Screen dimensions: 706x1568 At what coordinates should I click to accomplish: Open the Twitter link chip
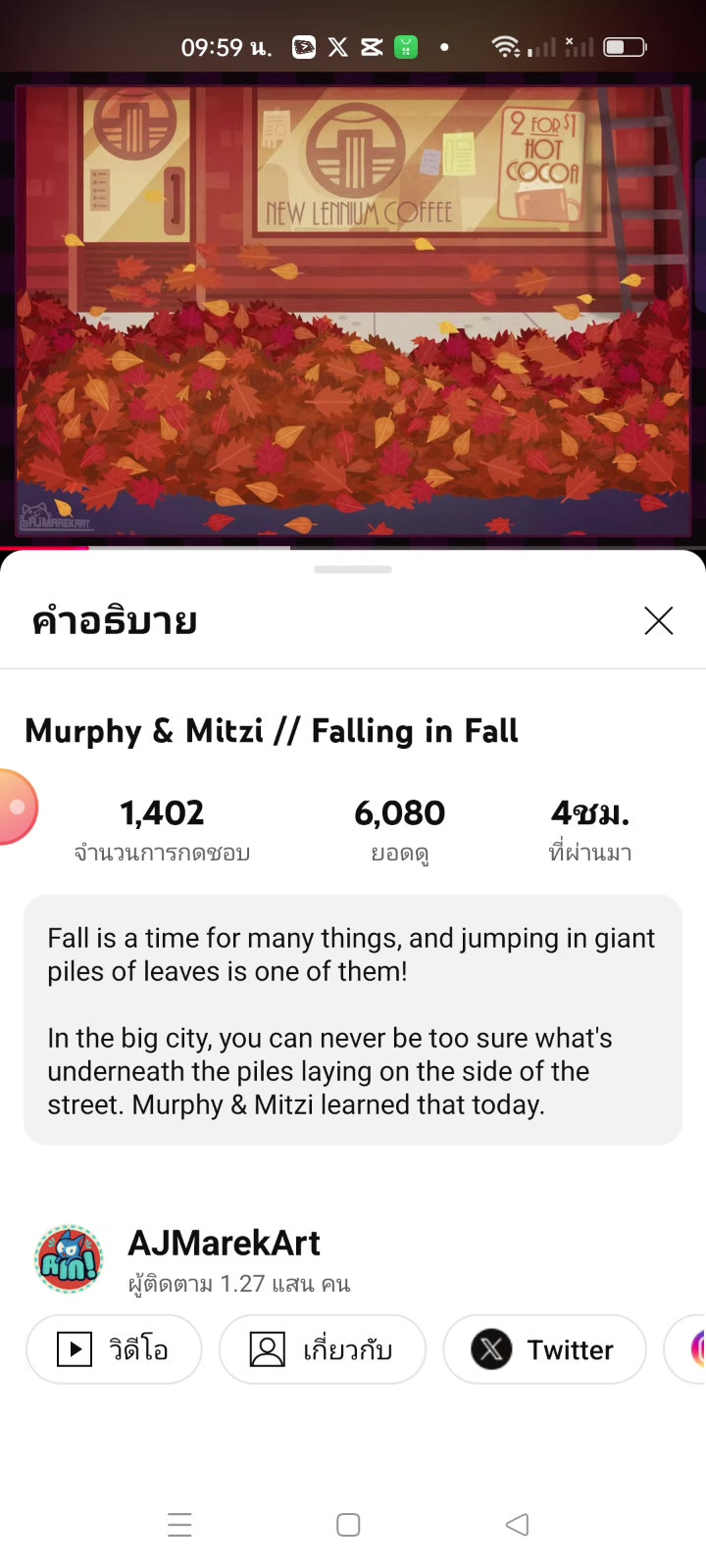544,1349
